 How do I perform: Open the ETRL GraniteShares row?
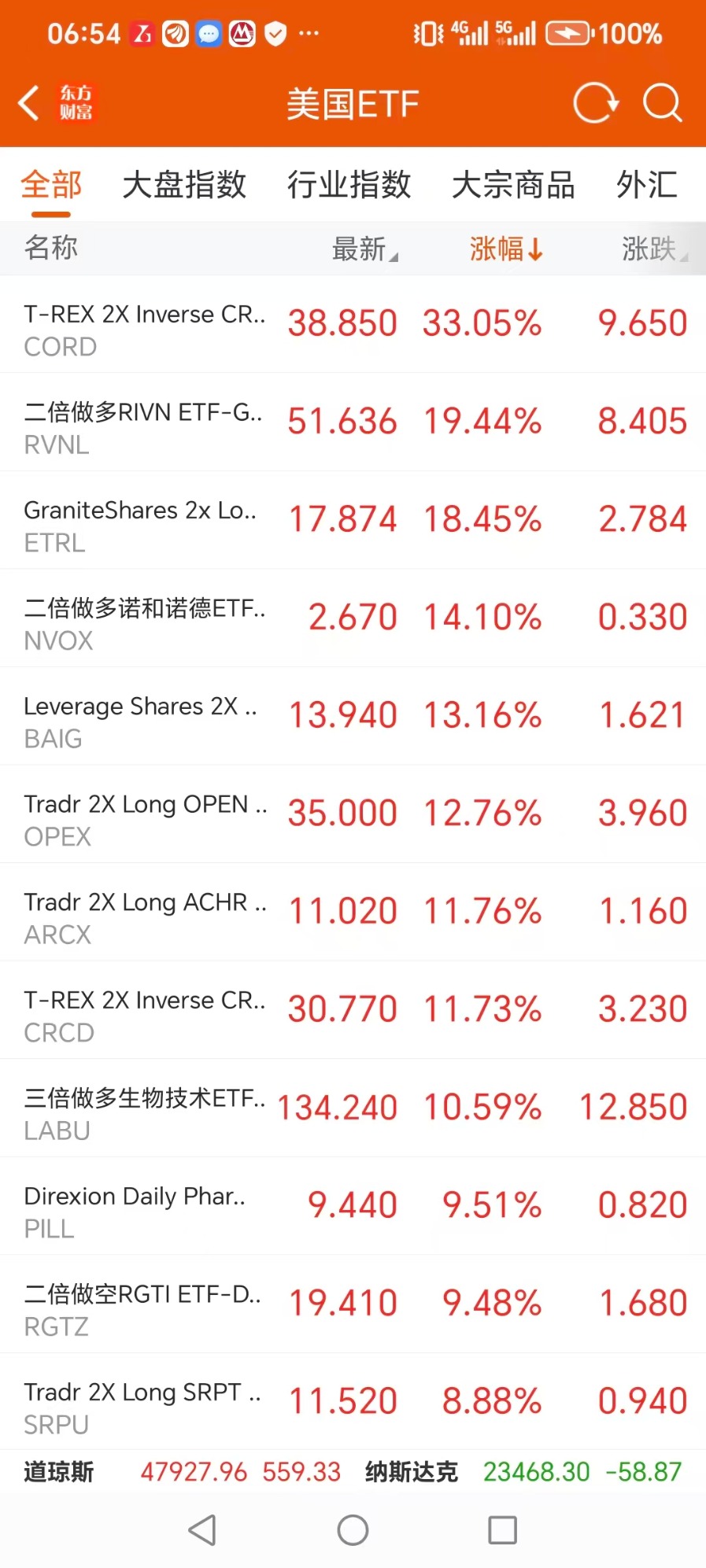[353, 520]
